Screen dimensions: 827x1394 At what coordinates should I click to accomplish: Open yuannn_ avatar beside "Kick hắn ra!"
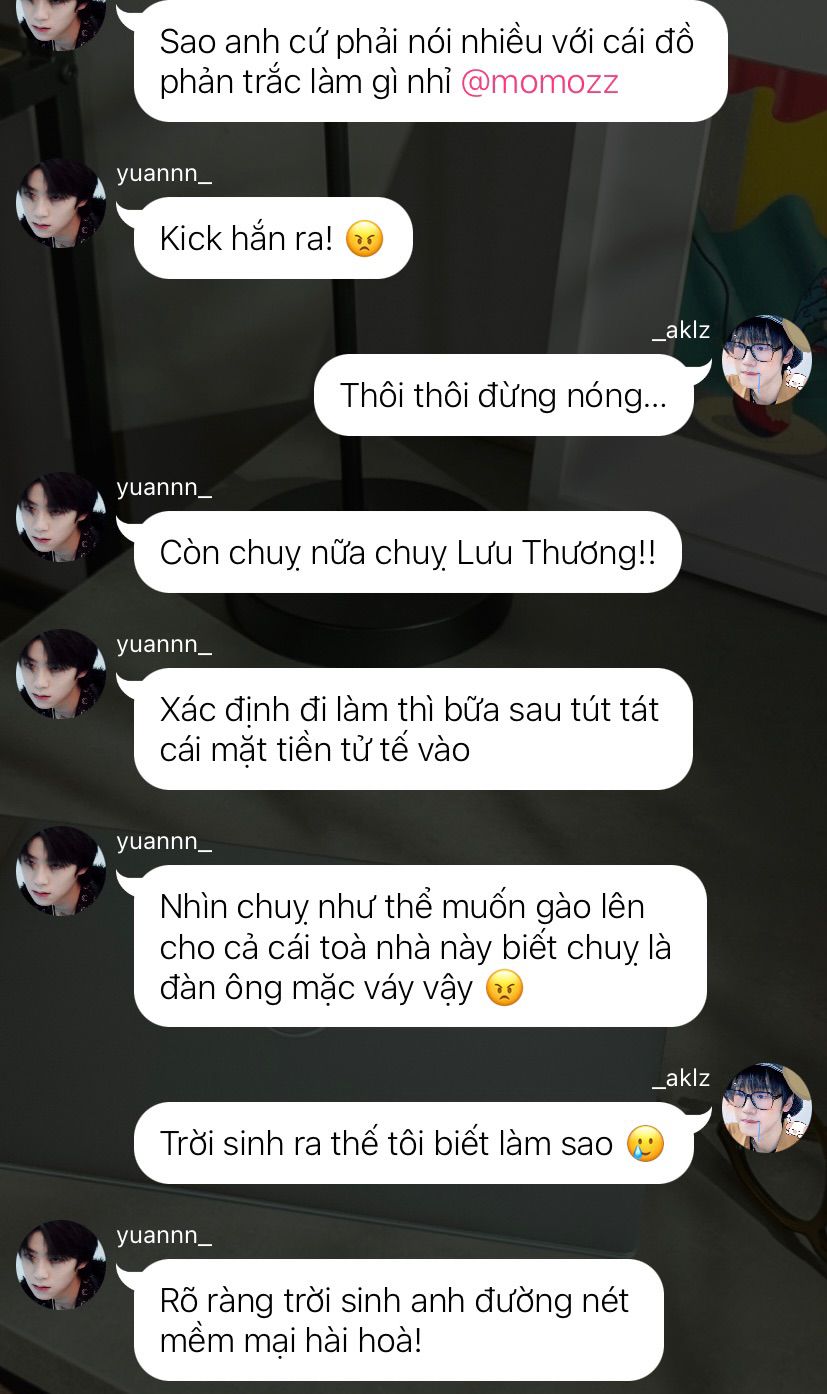(61, 203)
